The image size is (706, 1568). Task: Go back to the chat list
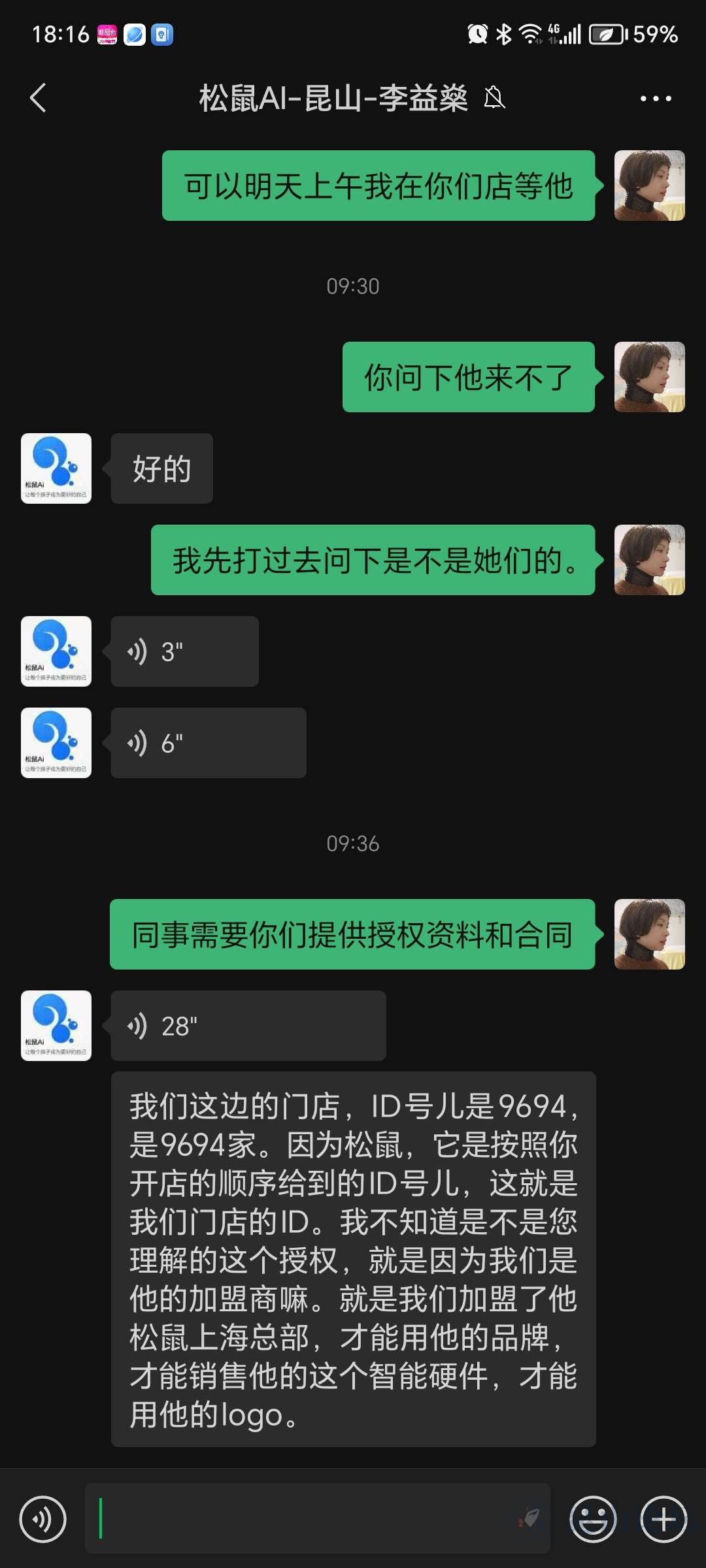pyautogui.click(x=39, y=98)
